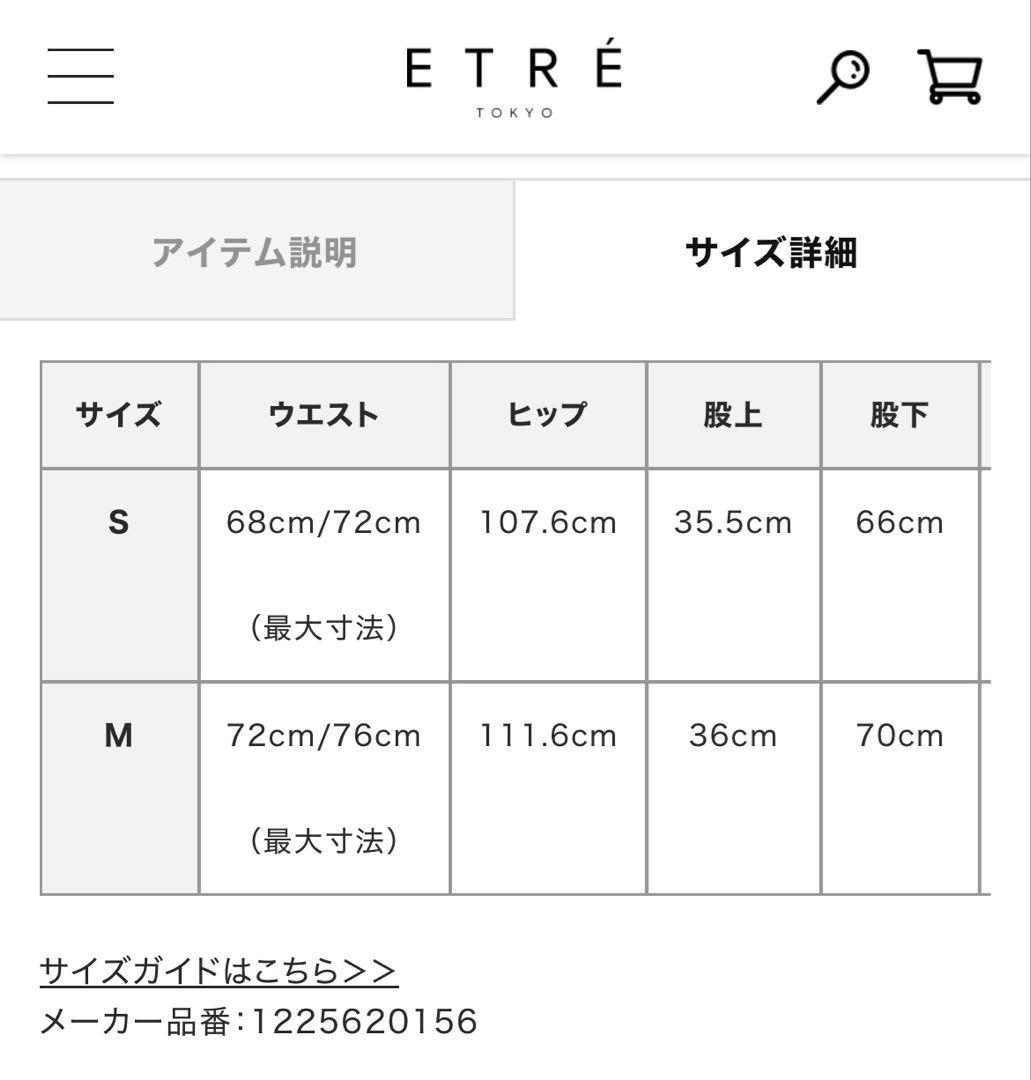Viewport: 1031px width, 1080px height.
Task: Click the サイズ header cell
Action: point(119,412)
